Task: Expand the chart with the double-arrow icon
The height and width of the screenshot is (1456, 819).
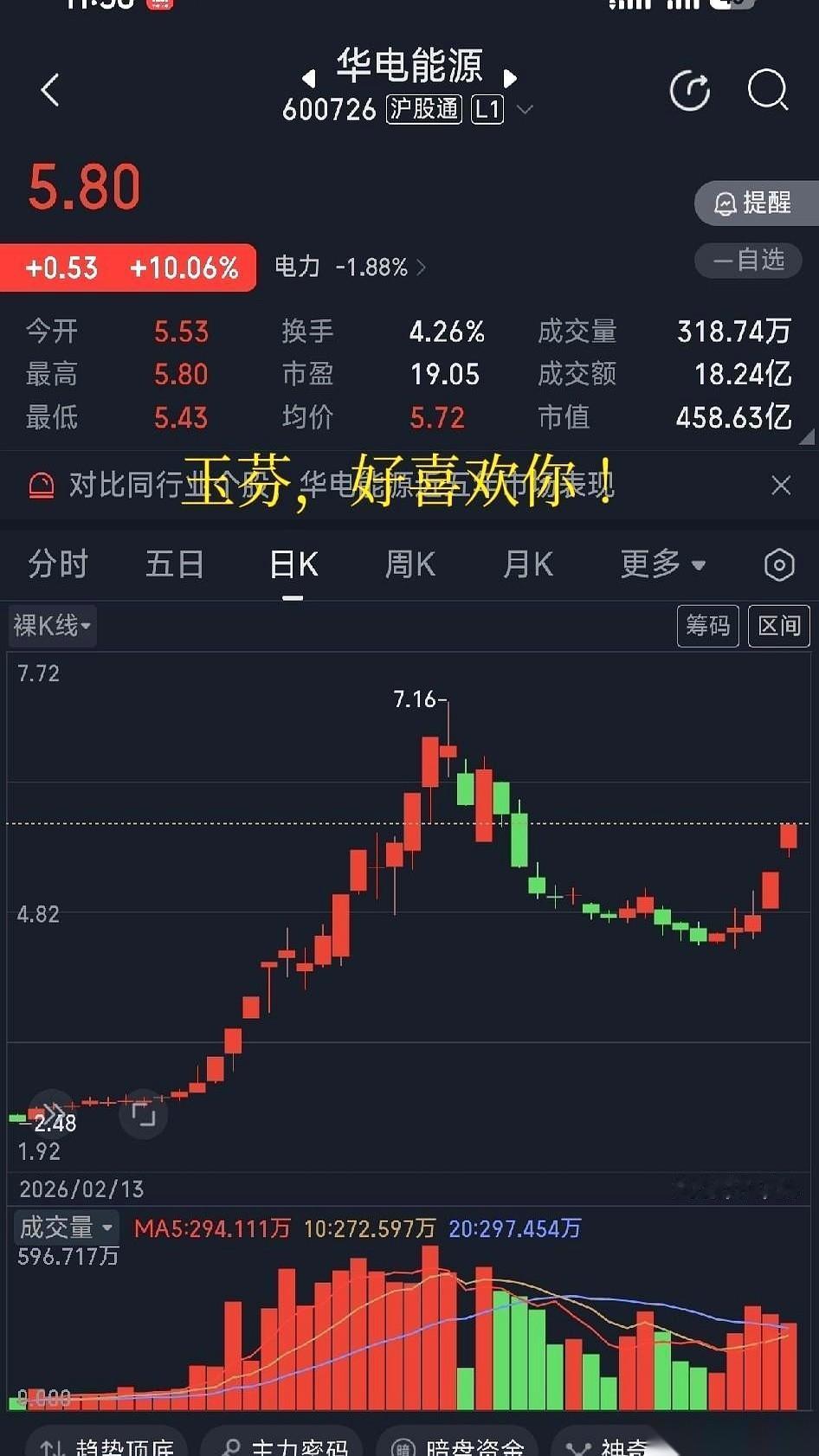Action: [x=52, y=1111]
